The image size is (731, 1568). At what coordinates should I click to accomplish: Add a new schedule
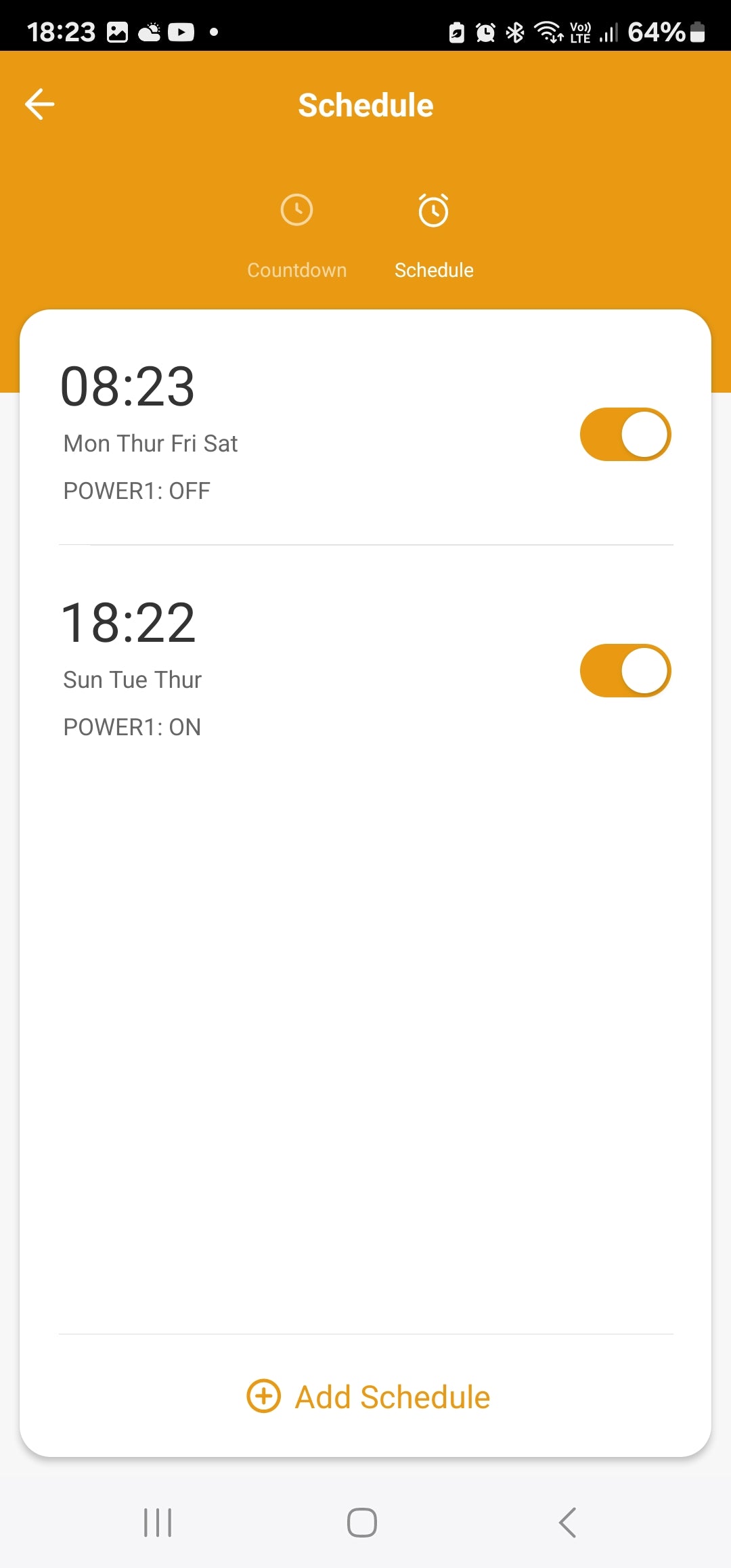click(368, 1396)
